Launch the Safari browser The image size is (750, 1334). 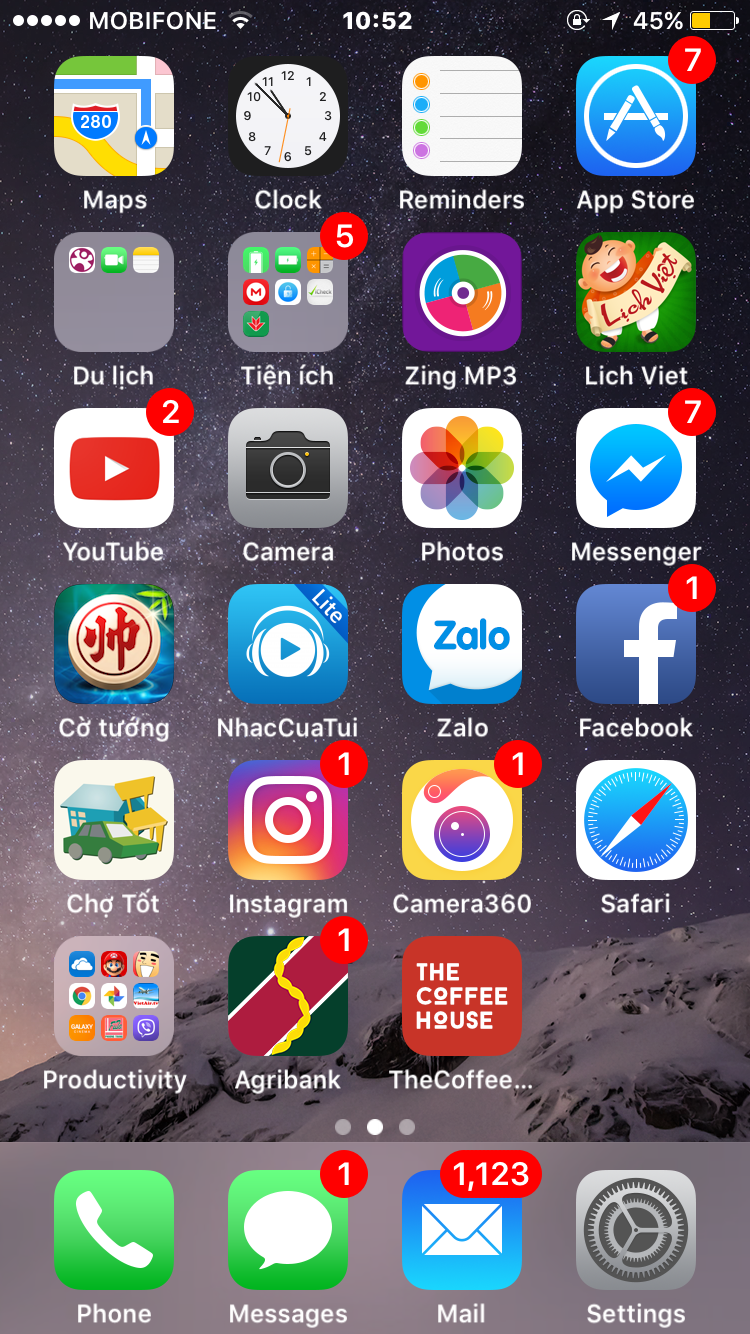point(636,820)
